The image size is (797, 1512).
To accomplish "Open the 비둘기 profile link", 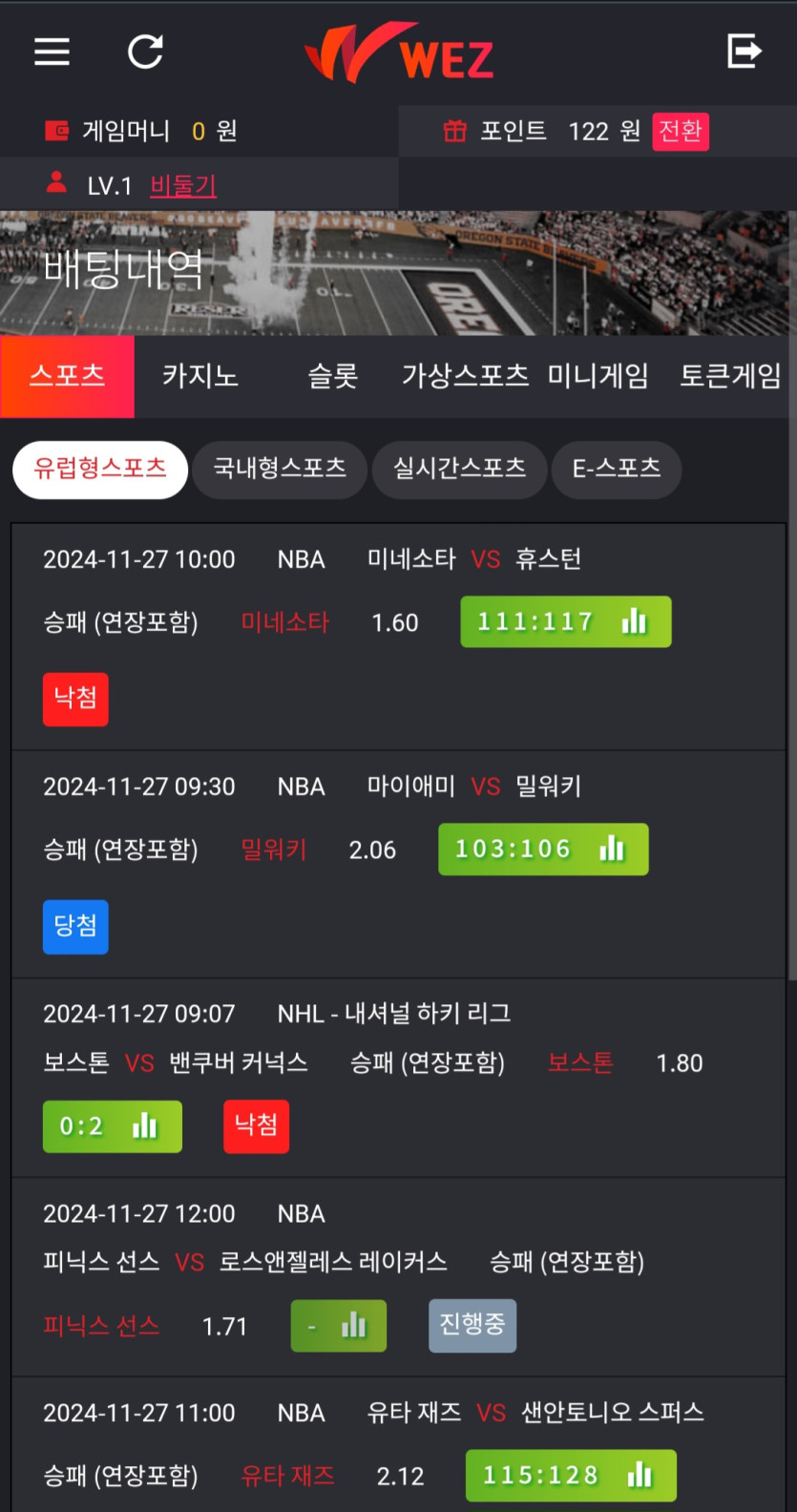I will click(183, 185).
